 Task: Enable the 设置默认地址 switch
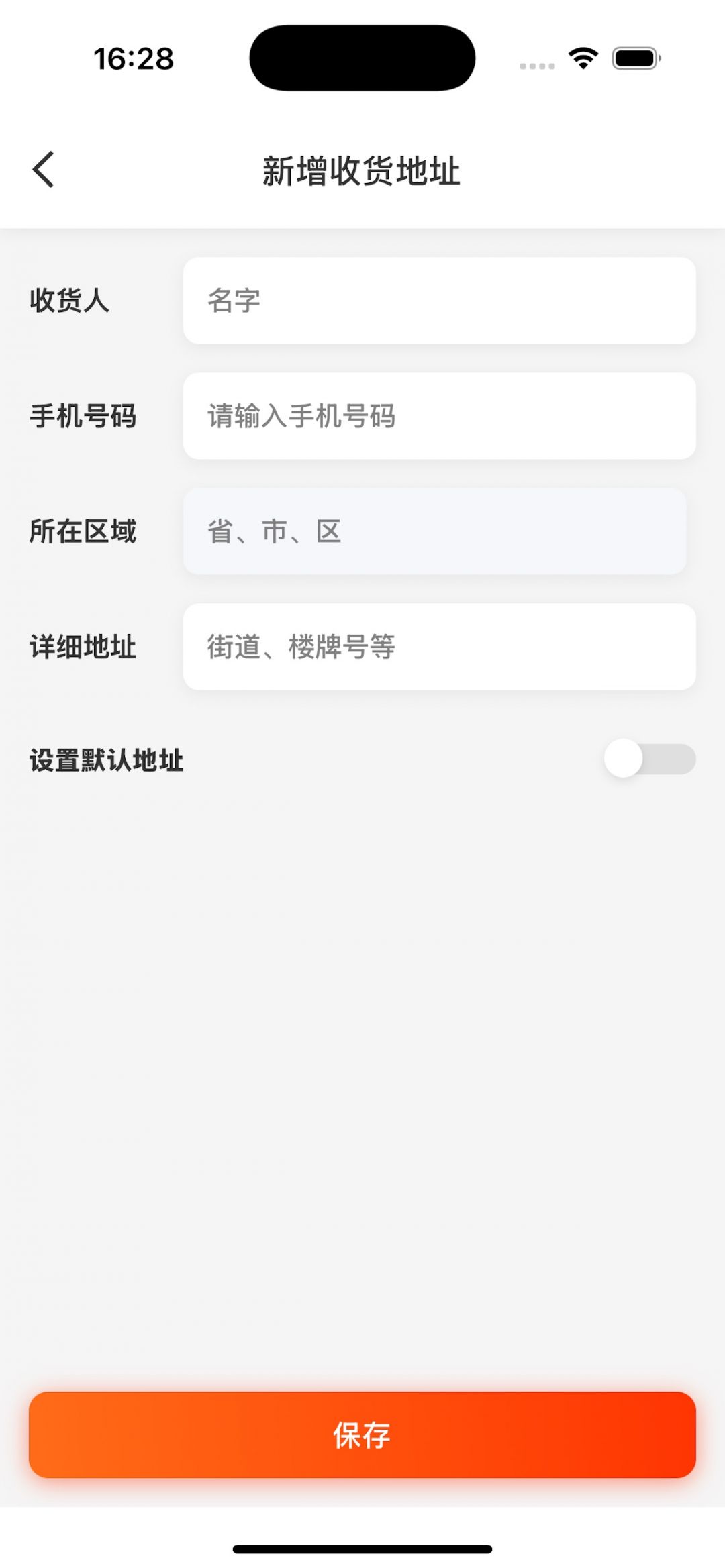[649, 759]
